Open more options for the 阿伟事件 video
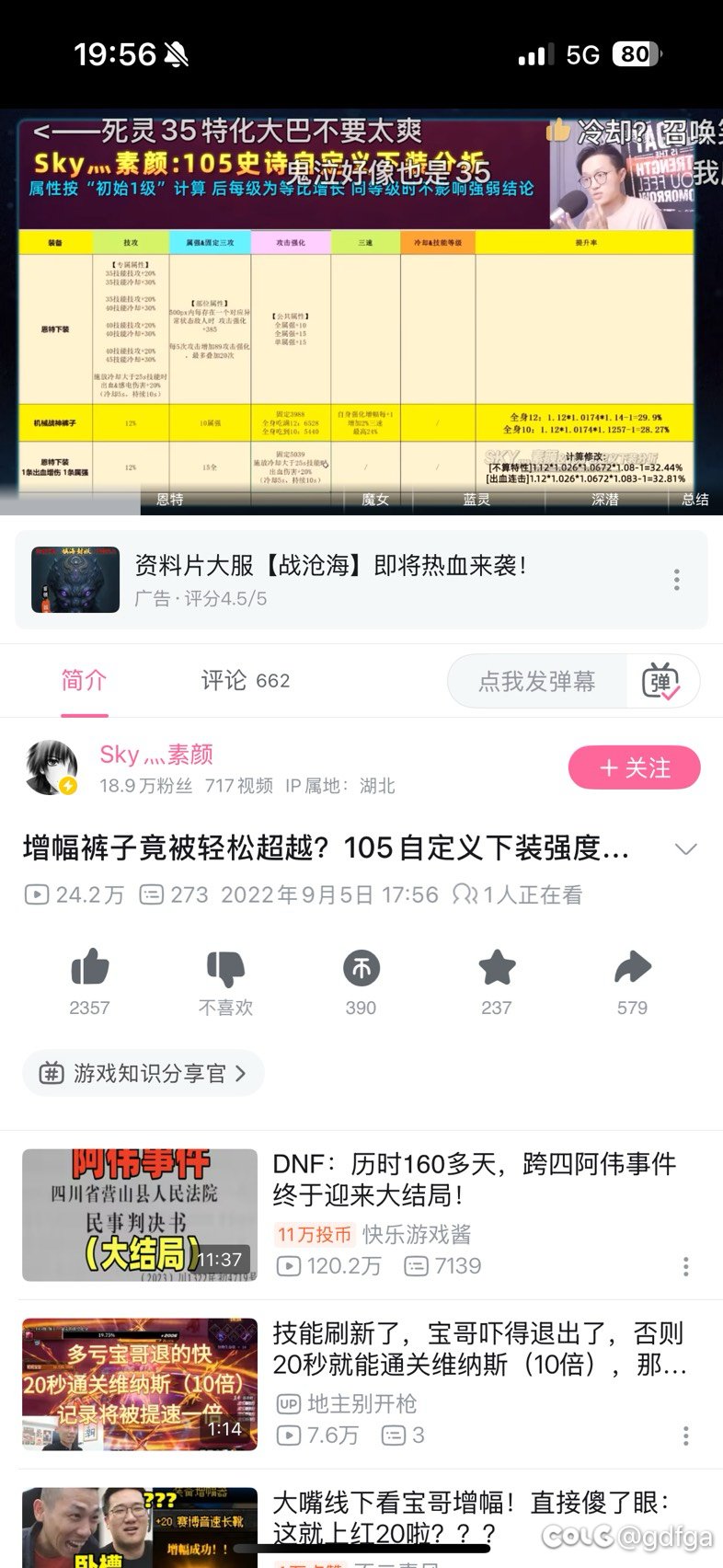The height and width of the screenshot is (1568, 723). coord(685,1267)
